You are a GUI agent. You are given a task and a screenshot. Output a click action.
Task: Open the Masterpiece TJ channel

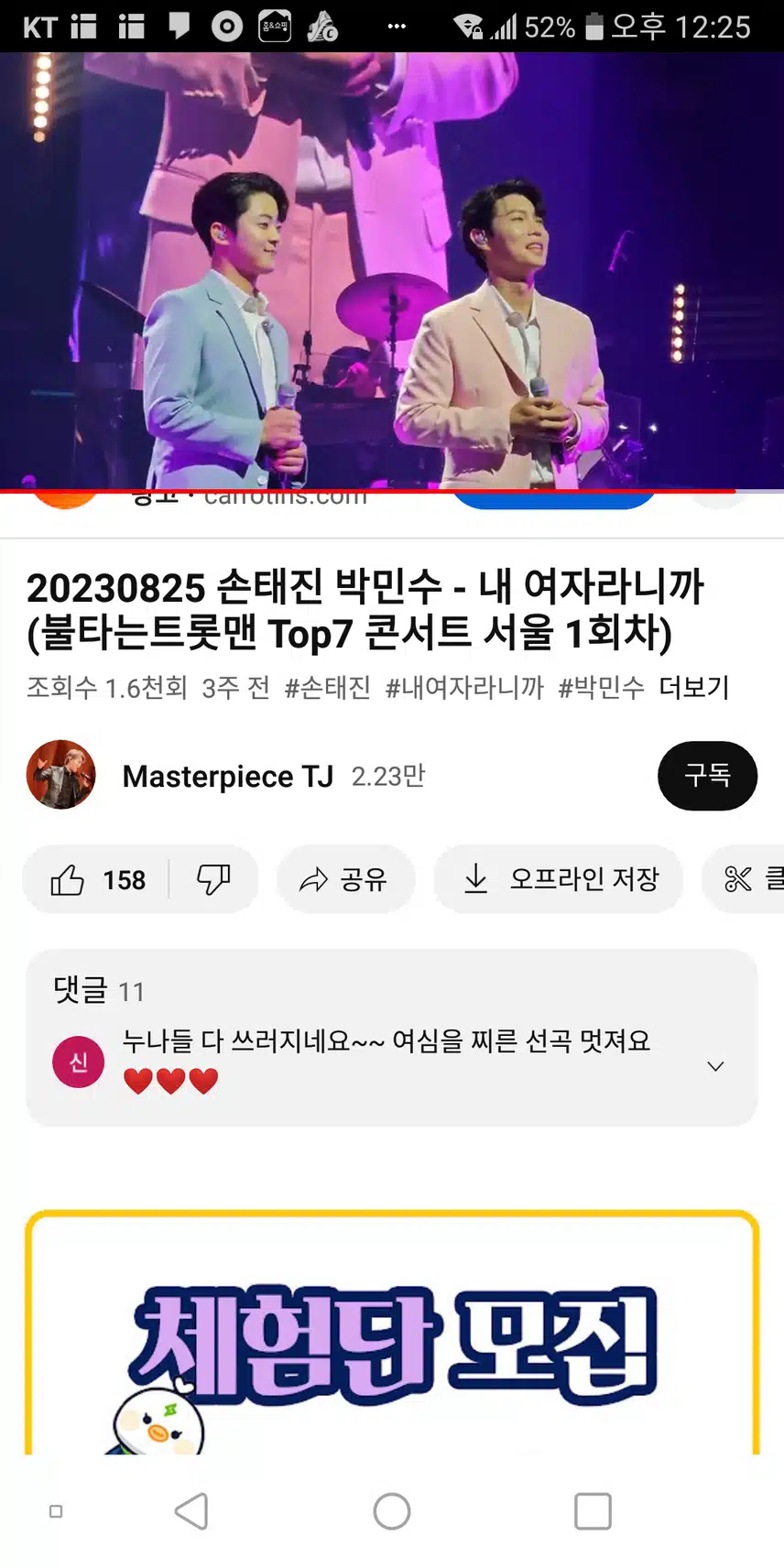tap(227, 776)
